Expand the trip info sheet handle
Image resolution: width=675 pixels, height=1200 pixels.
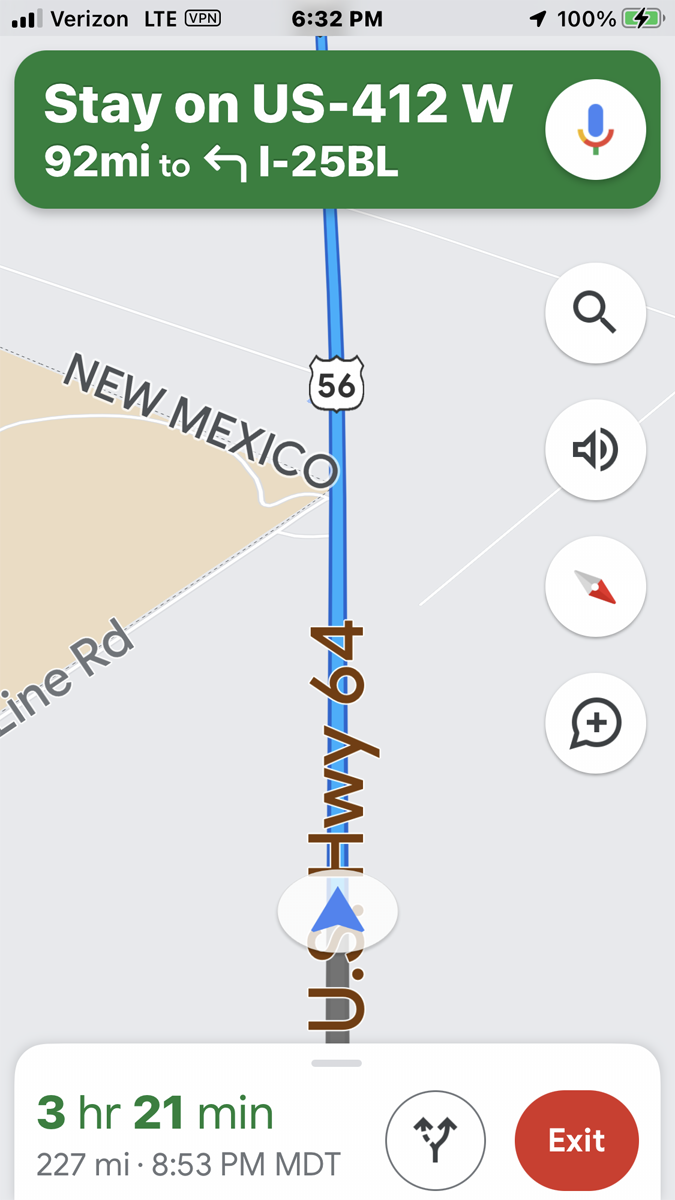coord(337,1063)
